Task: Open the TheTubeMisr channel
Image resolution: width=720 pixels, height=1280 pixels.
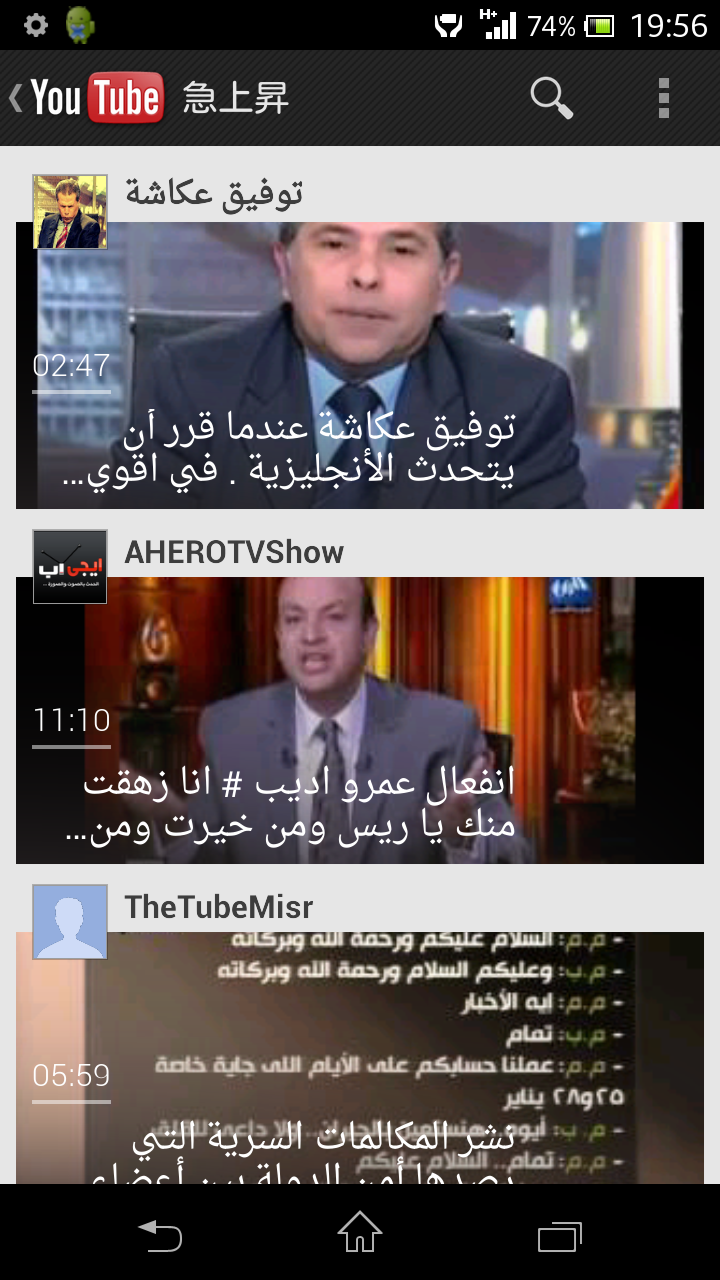Action: (219, 907)
